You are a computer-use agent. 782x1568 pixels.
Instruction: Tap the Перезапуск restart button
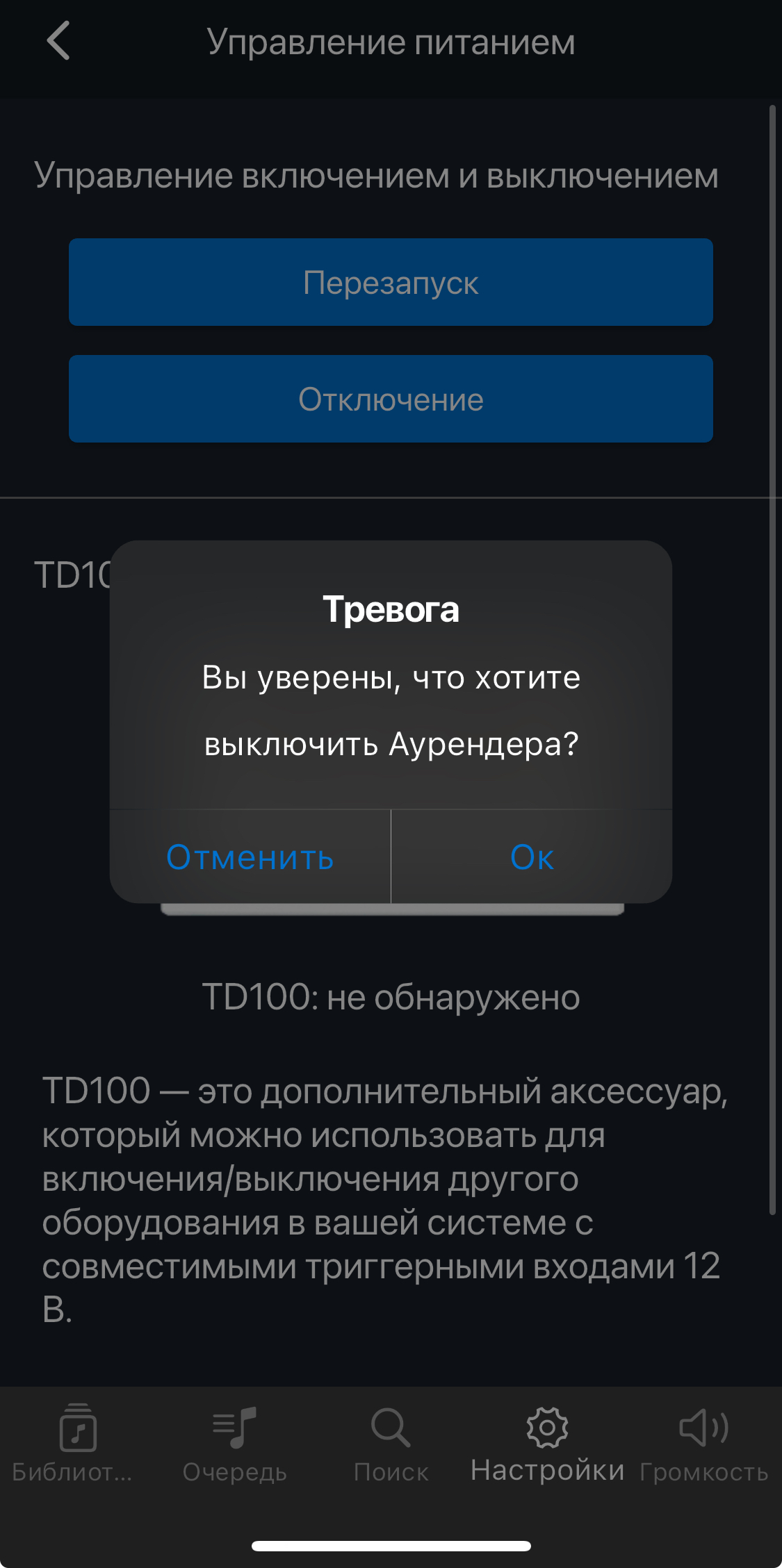(391, 282)
